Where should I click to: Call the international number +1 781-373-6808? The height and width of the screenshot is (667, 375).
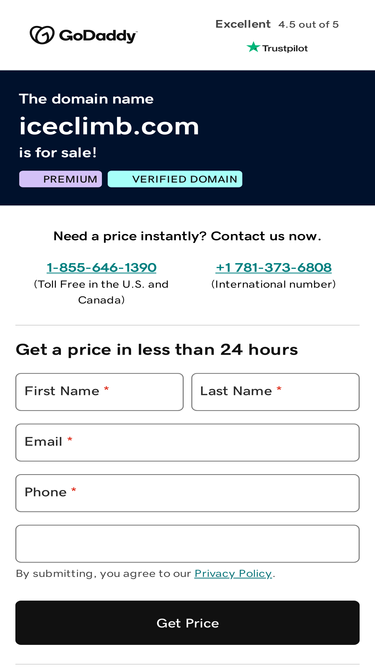(x=273, y=268)
